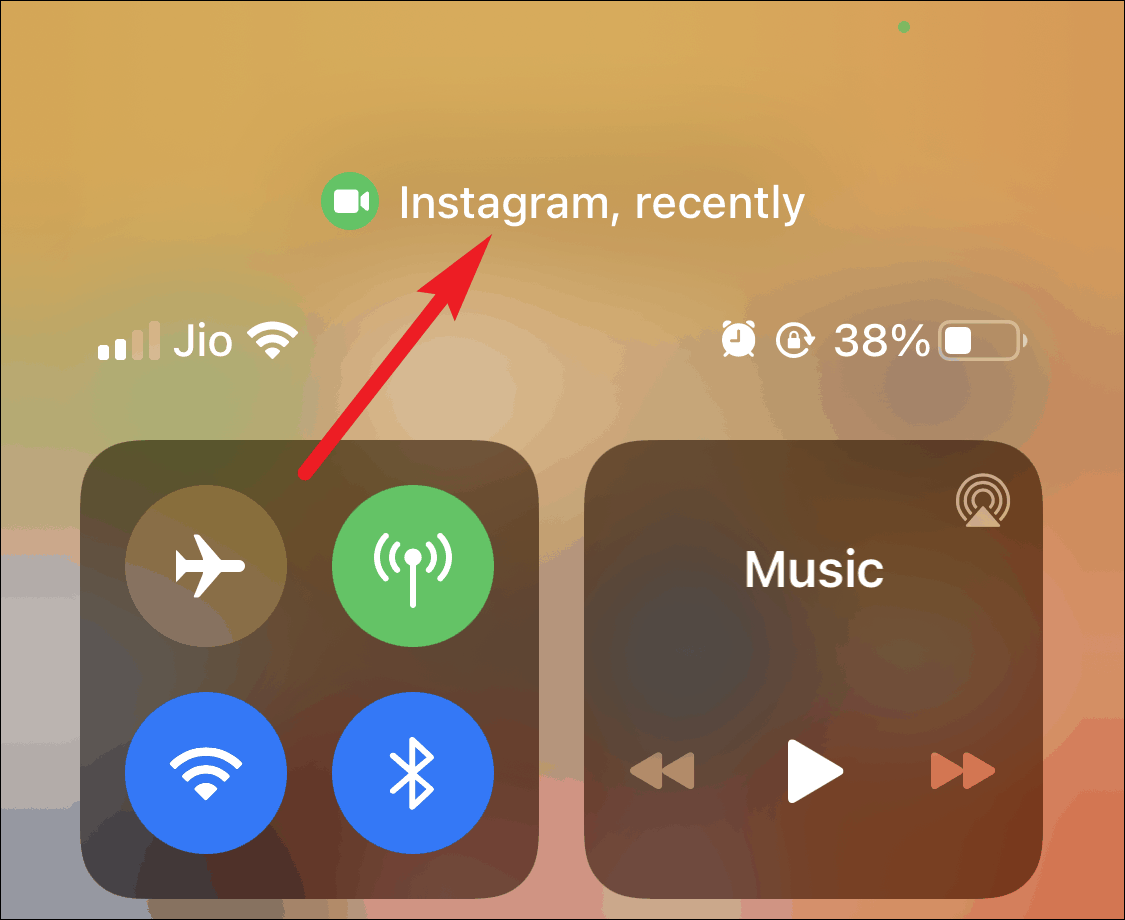Image resolution: width=1125 pixels, height=920 pixels.
Task: Turn off Bluetooth
Action: [413, 773]
